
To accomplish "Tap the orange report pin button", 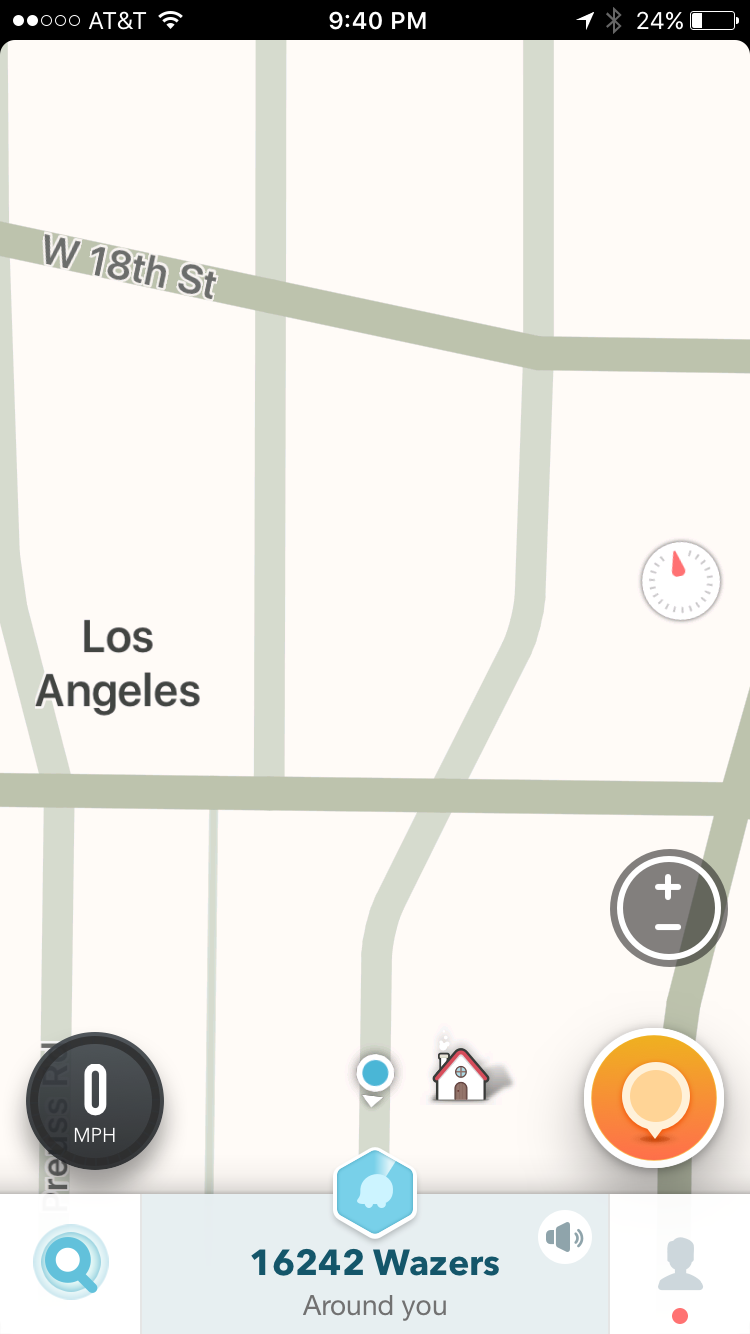I will (654, 1098).
